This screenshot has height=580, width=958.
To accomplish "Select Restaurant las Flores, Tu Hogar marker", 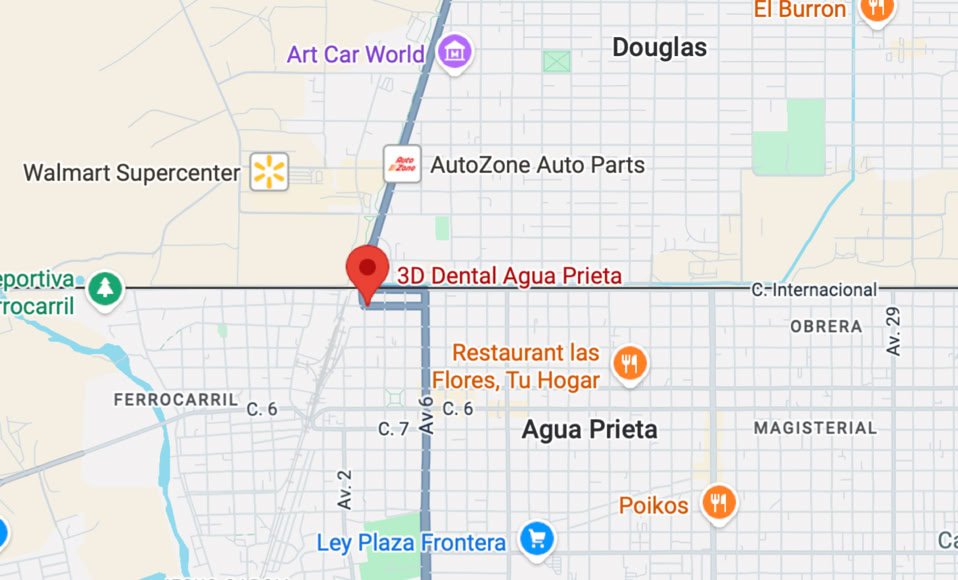I will [630, 365].
